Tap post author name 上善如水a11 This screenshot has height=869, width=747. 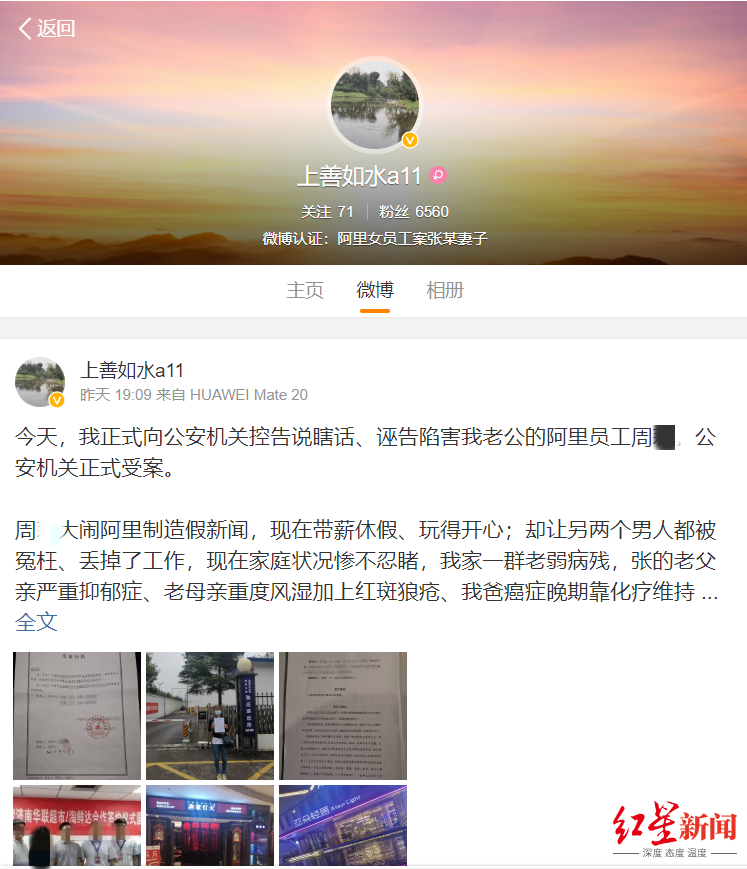132,370
